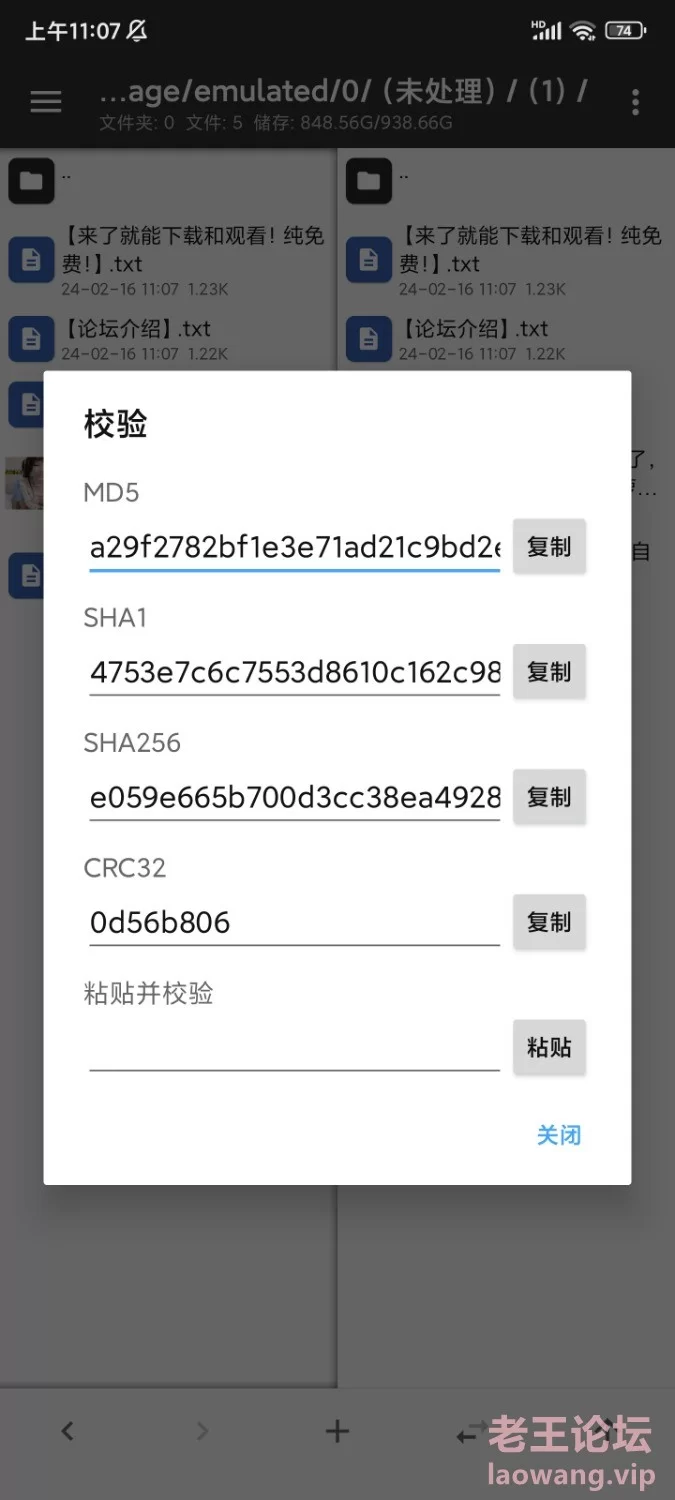Copy the MD5 hash value
675x1500 pixels.
pyautogui.click(x=549, y=546)
